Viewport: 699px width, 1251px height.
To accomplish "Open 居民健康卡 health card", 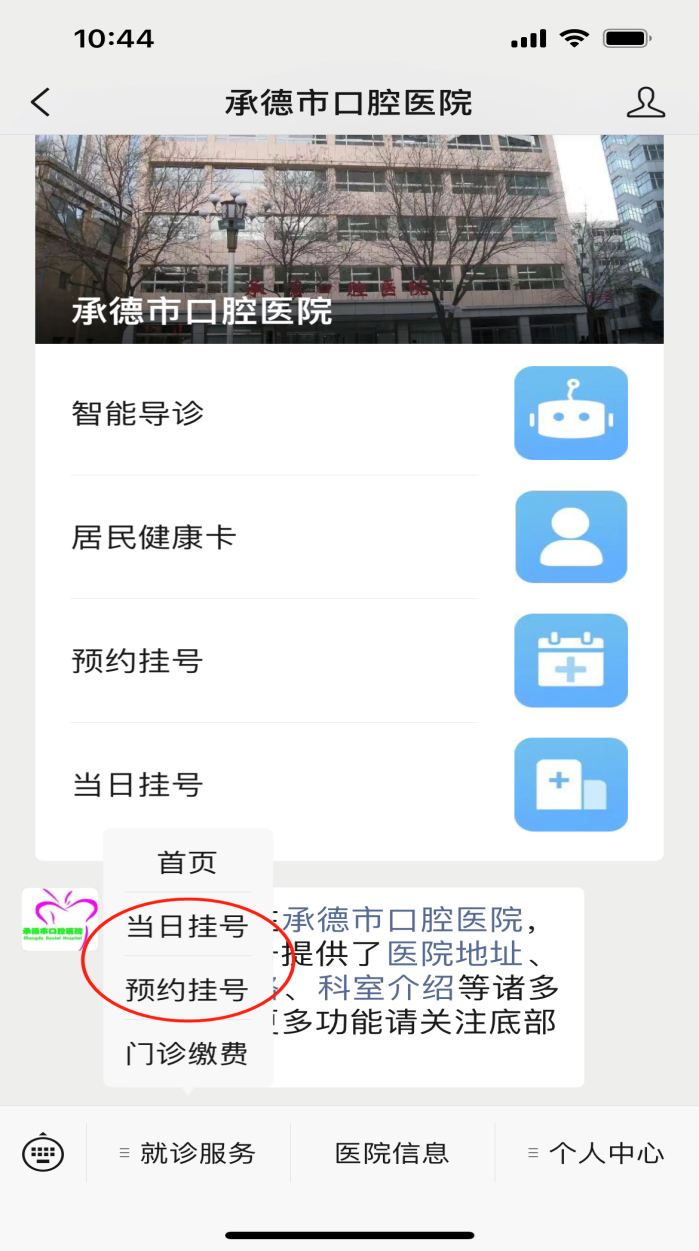I will [349, 537].
